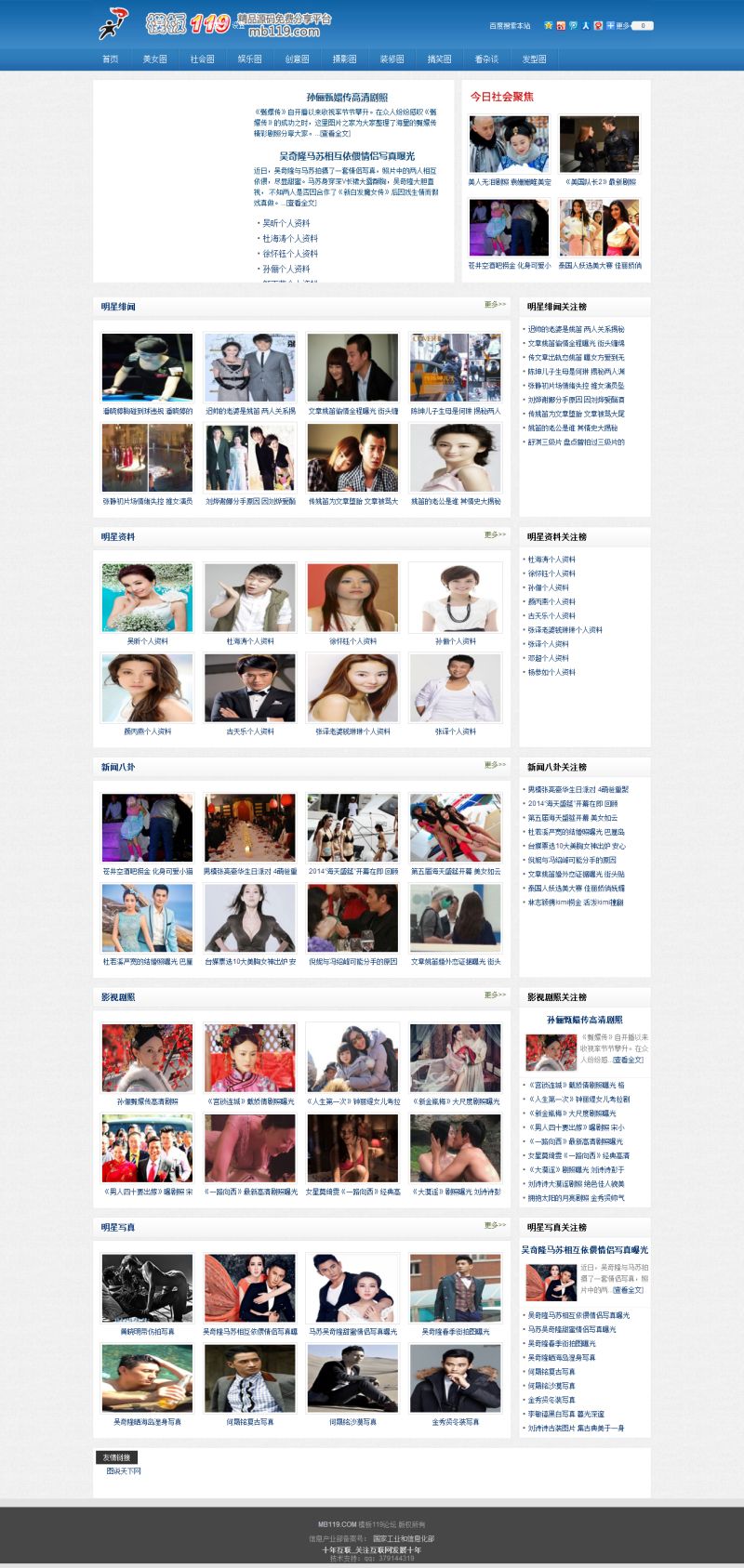Image resolution: width=744 pixels, height=1568 pixels.
Task: Tap the 《美国队长2》最新剧照 thumbnail
Action: click(x=600, y=144)
